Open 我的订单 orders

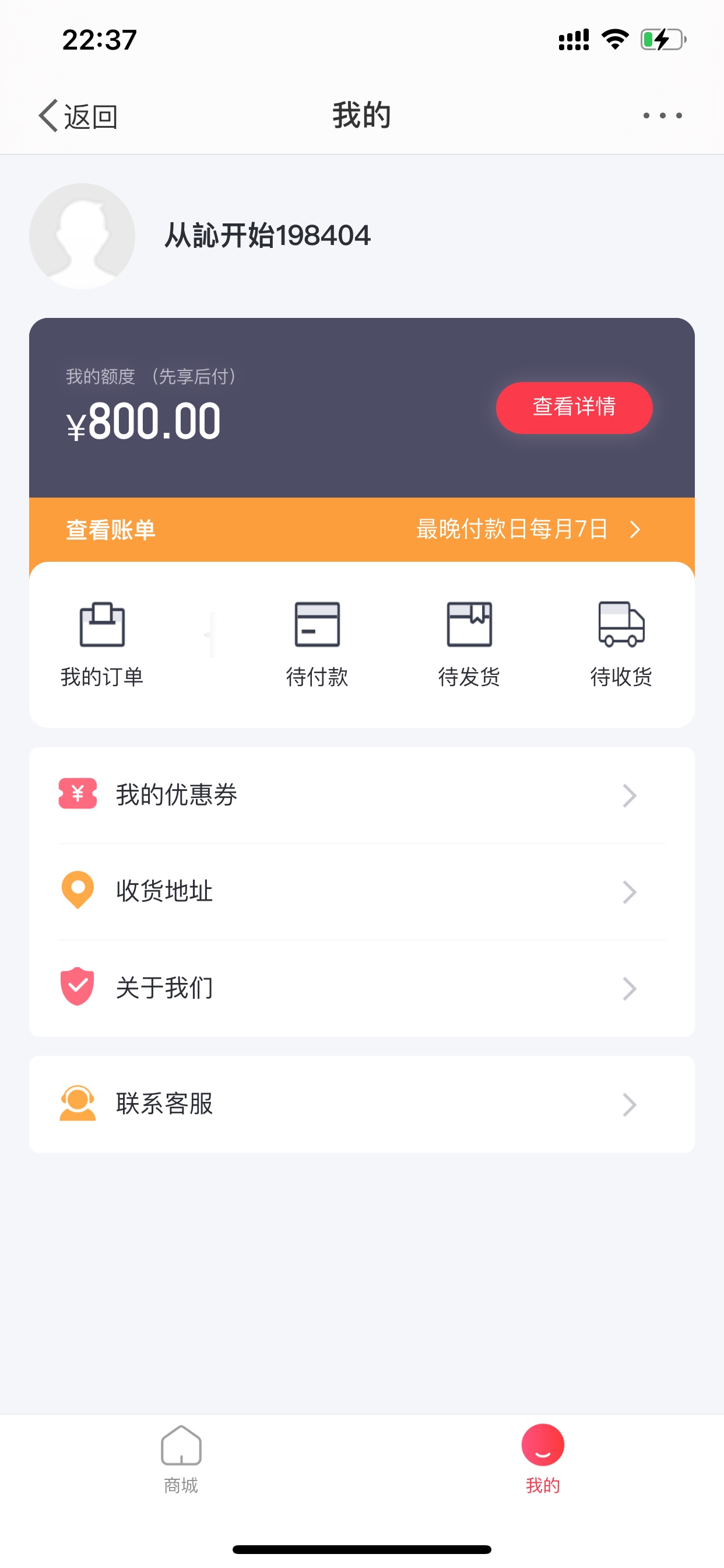click(x=101, y=645)
